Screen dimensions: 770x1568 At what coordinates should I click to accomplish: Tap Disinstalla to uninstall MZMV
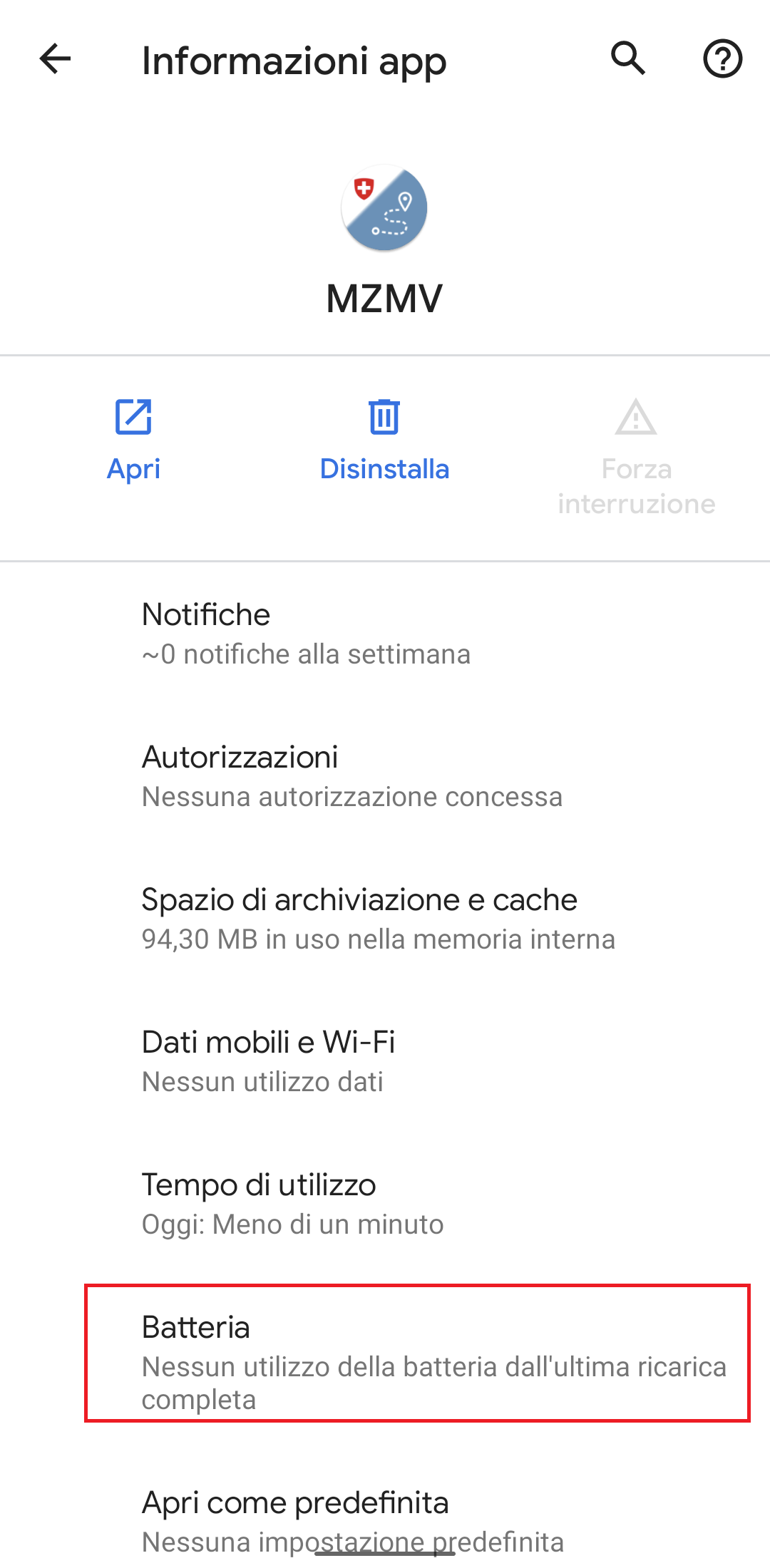384,440
